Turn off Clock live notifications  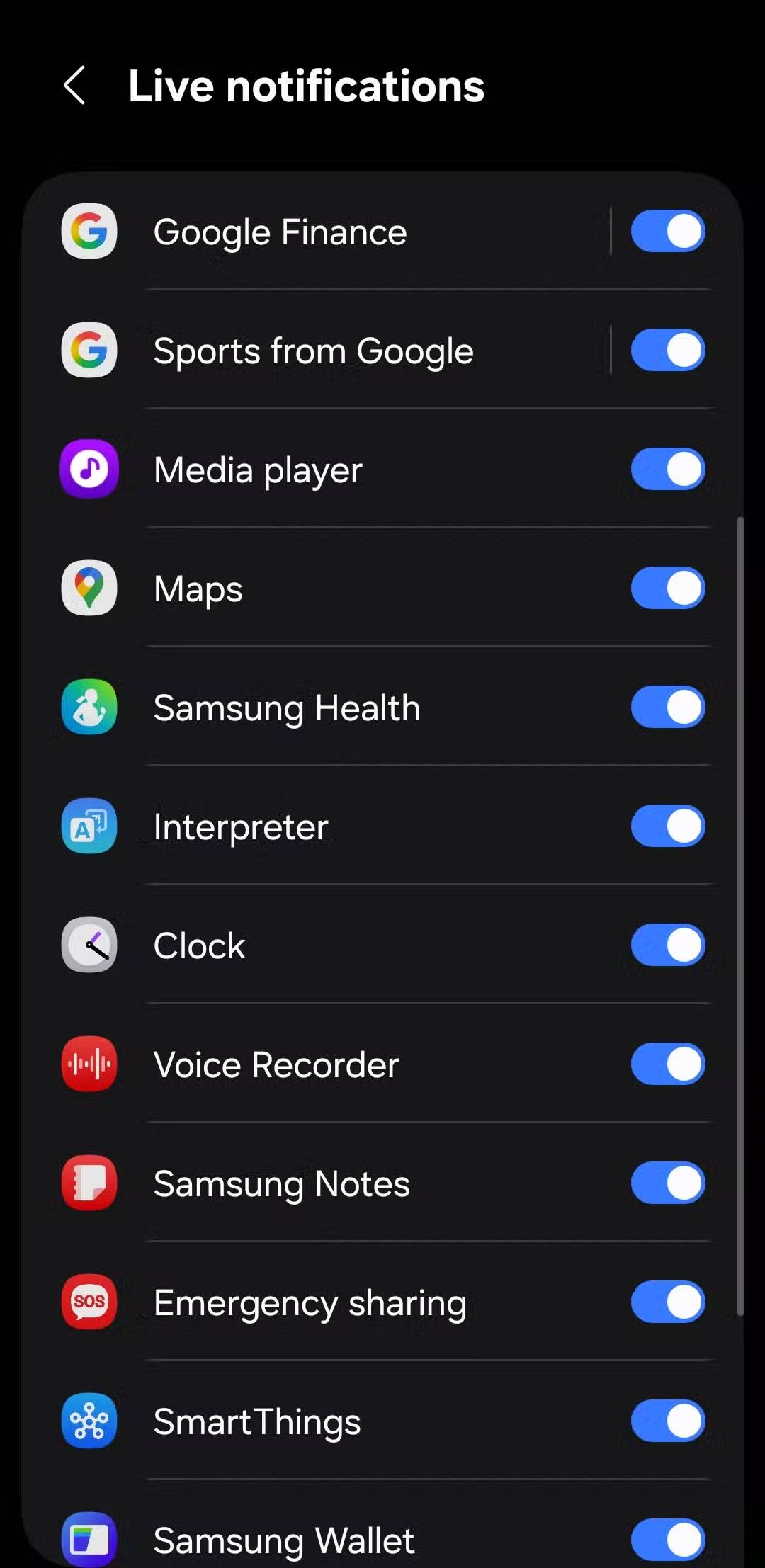pos(667,945)
